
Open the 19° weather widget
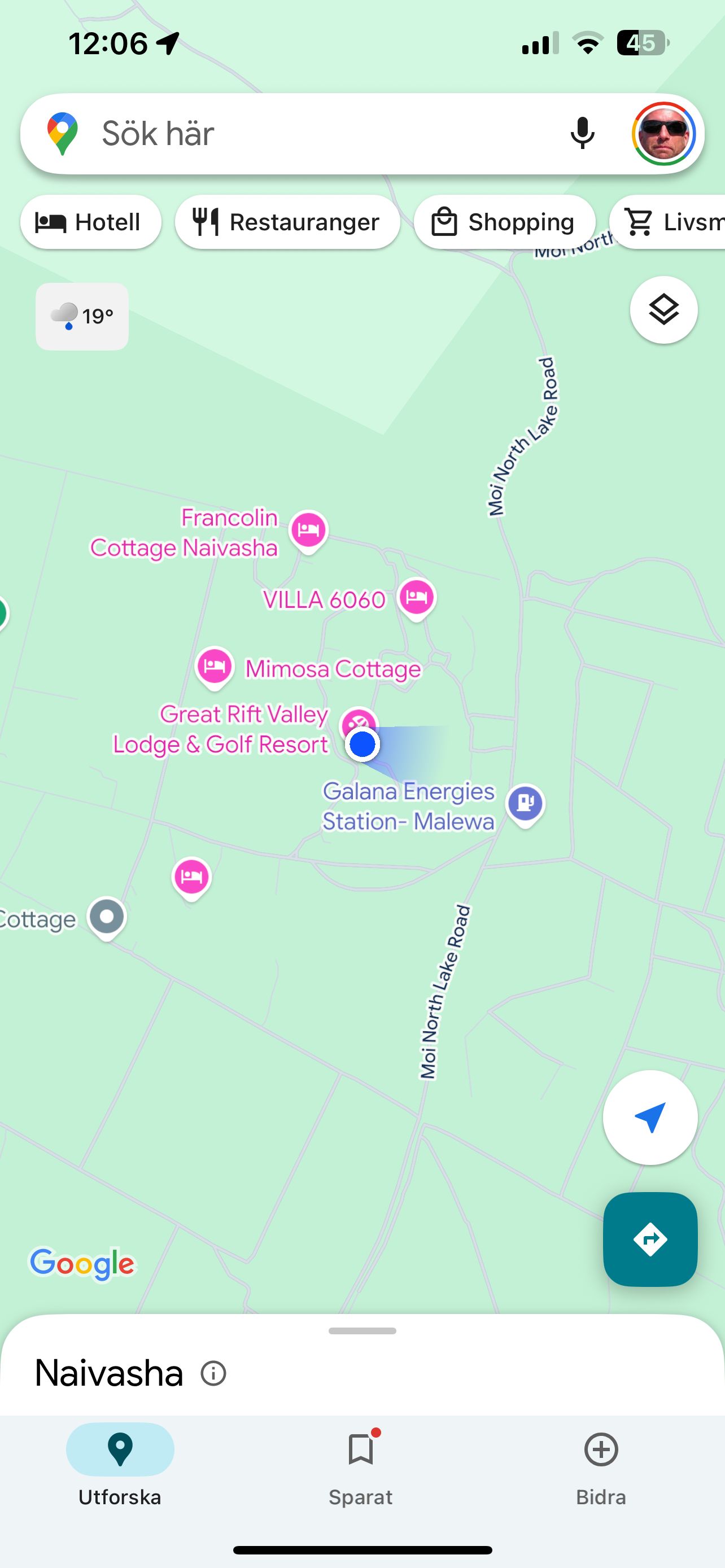coord(82,317)
